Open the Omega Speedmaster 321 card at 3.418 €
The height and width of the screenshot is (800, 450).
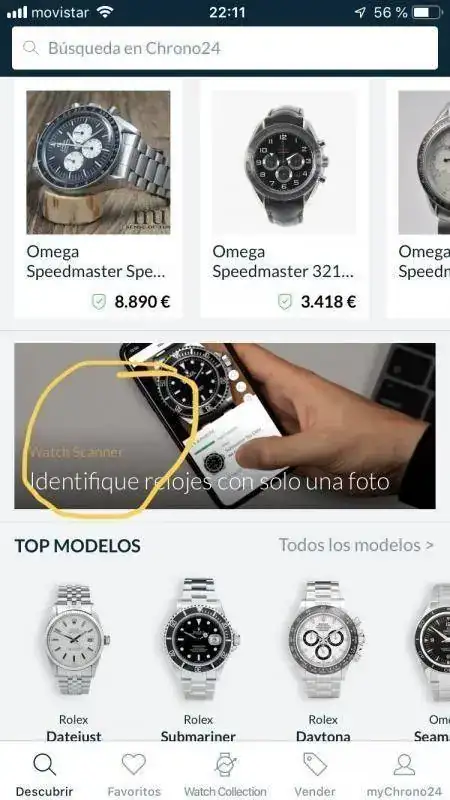tap(284, 199)
